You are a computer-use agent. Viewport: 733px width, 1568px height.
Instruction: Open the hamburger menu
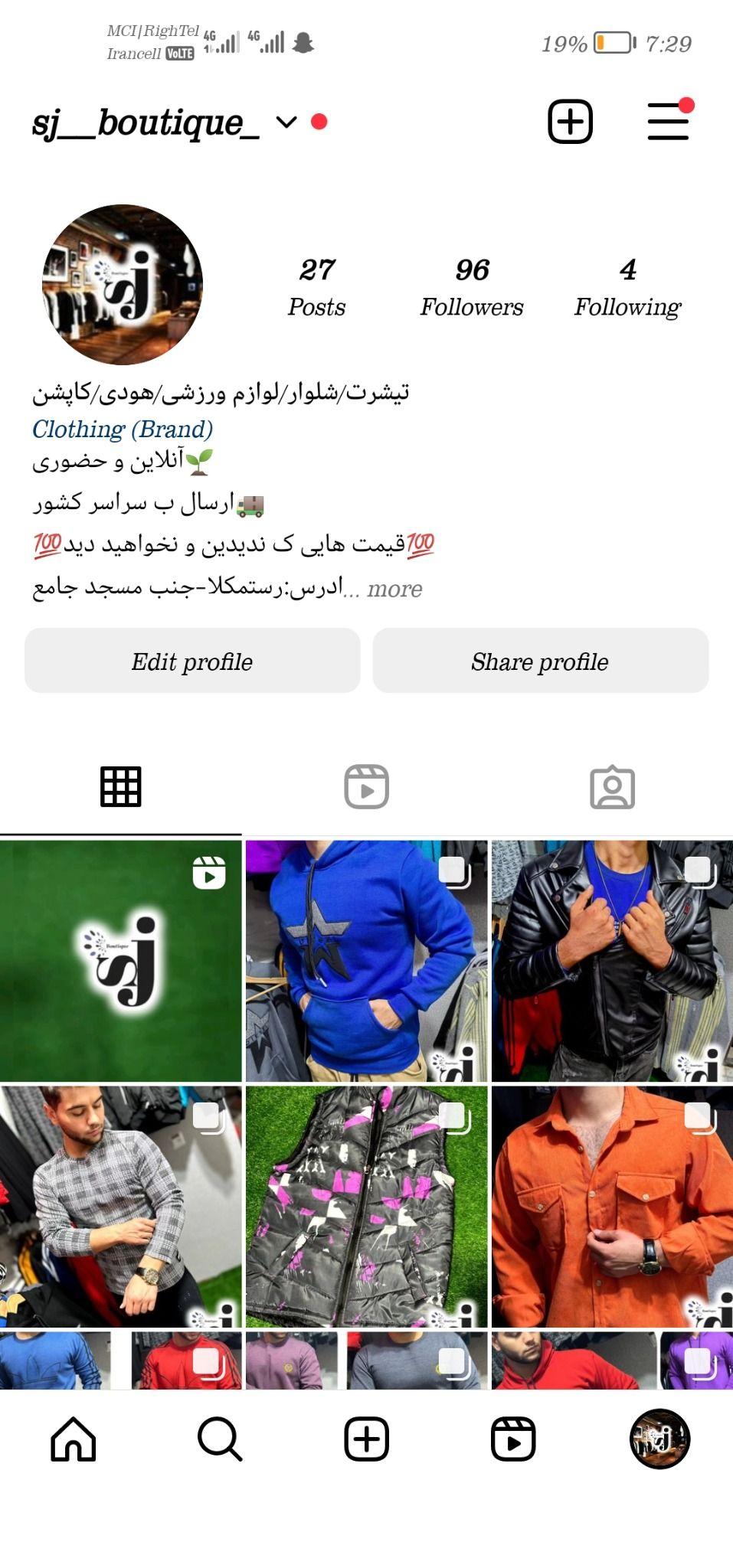click(668, 122)
